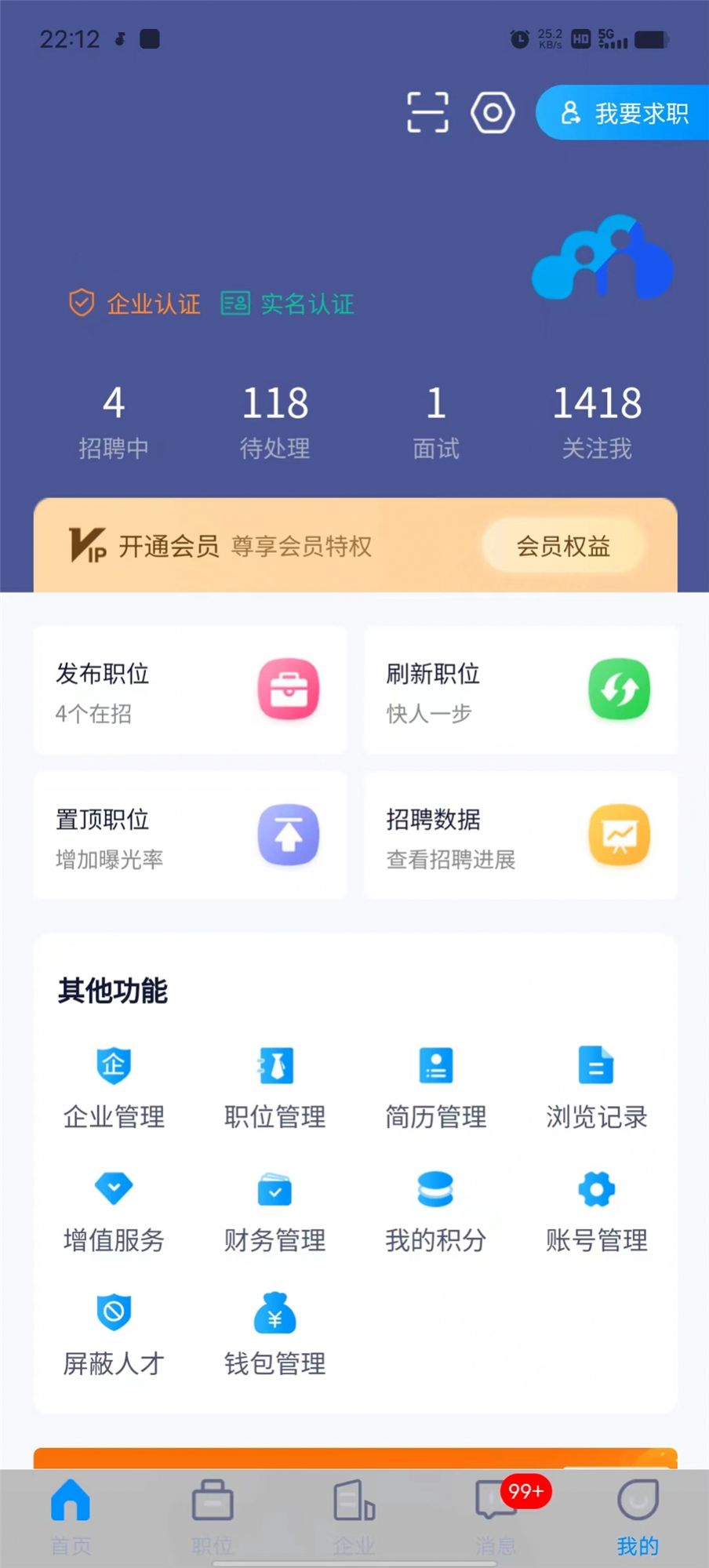Viewport: 709px width, 1568px height.
Task: Click the 刷新职位 refresh icon
Action: 619,688
